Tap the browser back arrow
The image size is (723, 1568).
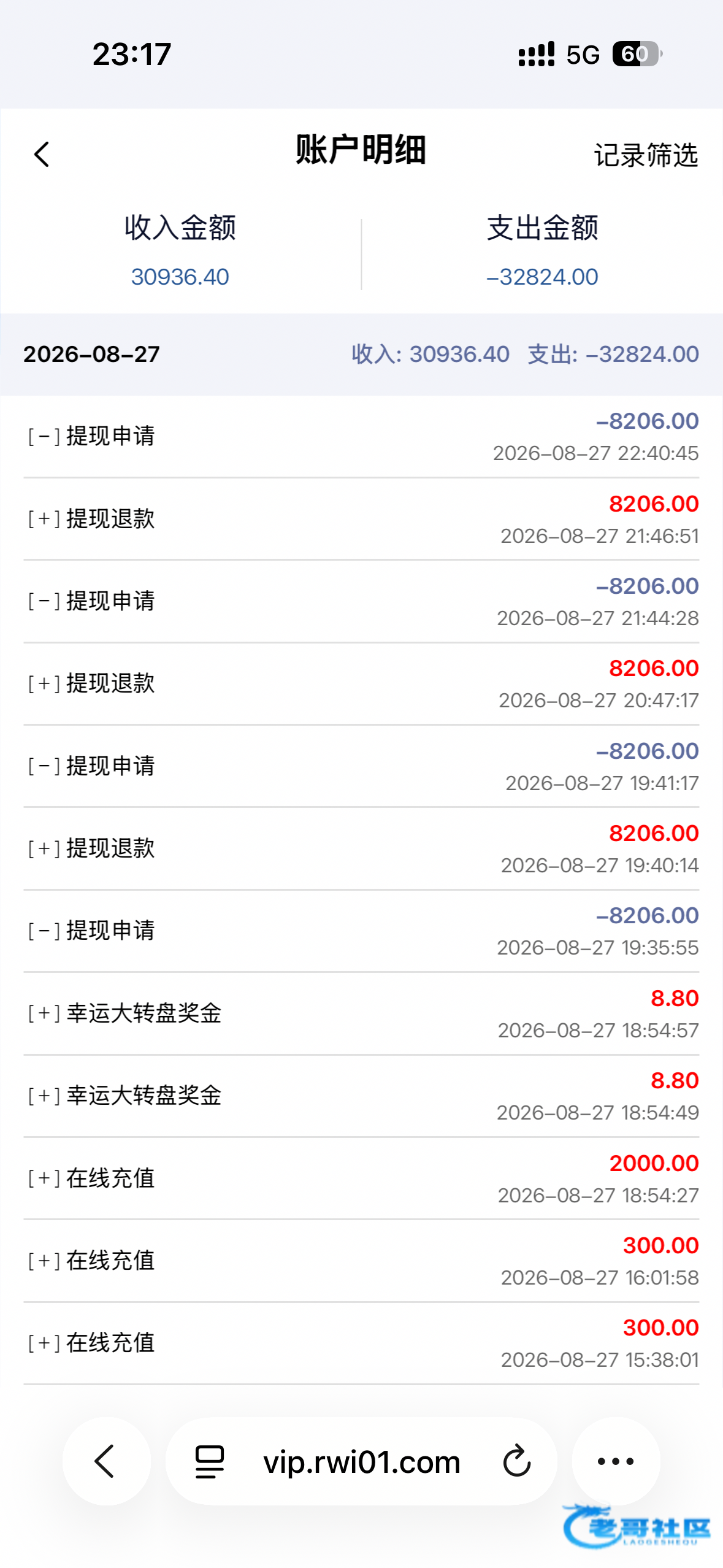coord(106,1461)
